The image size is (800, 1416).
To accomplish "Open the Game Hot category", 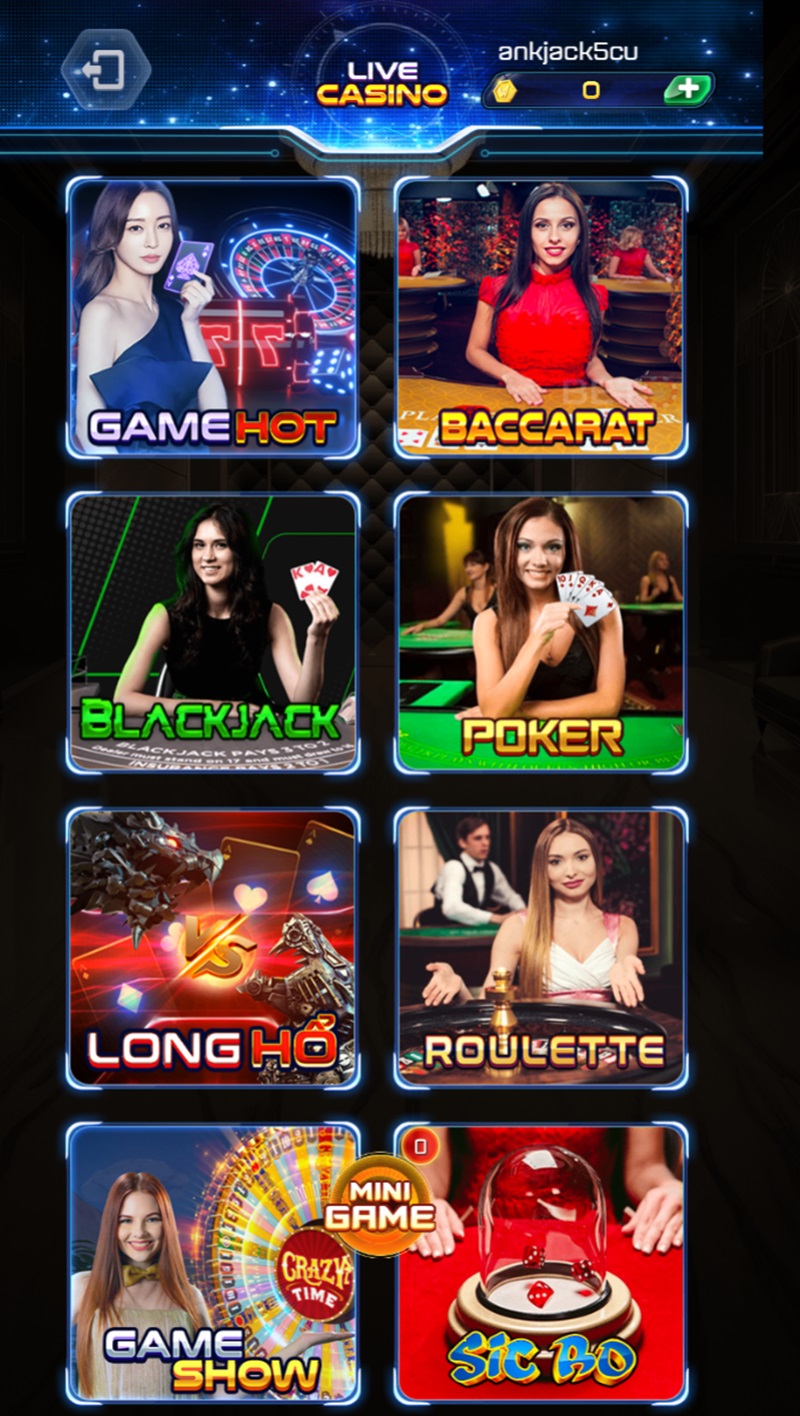I will tap(212, 318).
